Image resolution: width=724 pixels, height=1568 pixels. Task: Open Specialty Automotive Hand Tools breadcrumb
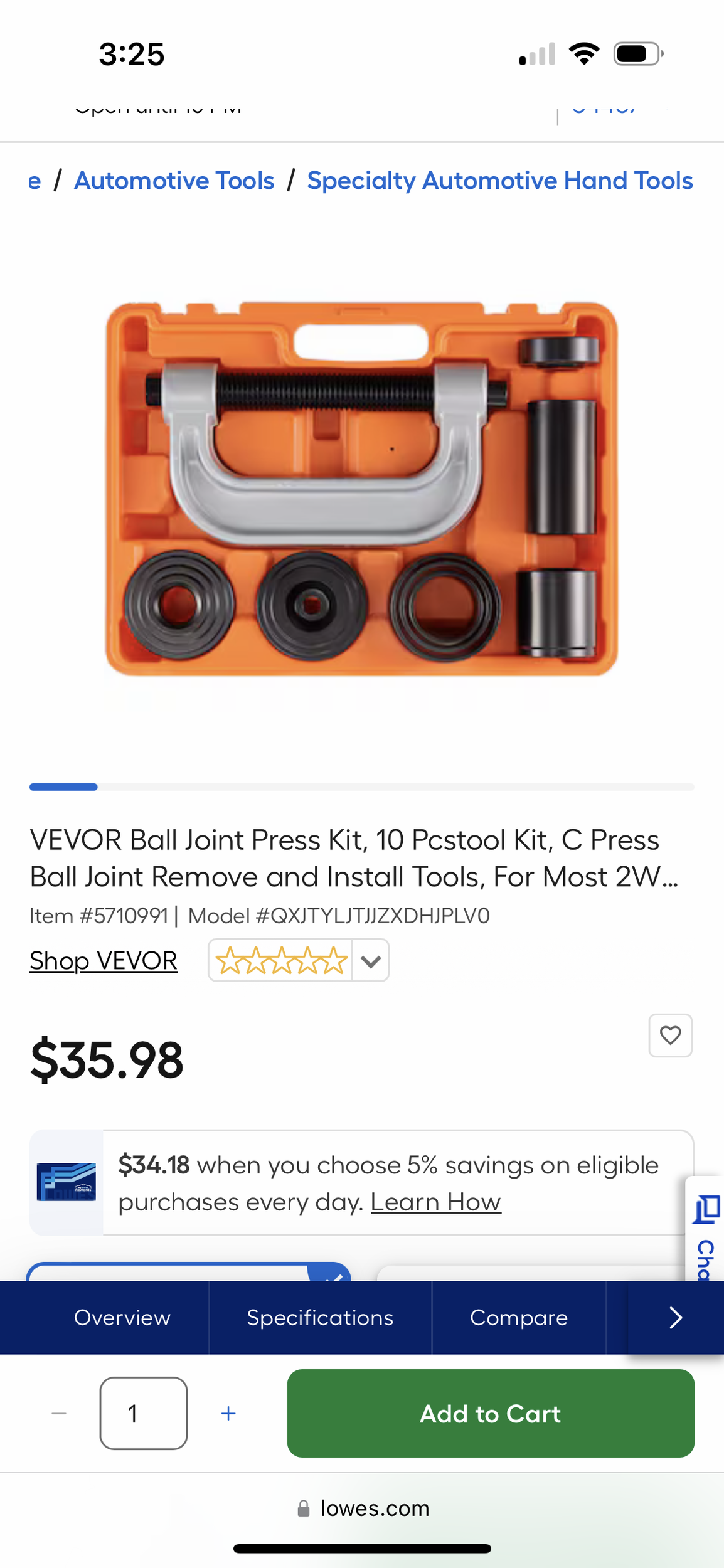point(499,181)
